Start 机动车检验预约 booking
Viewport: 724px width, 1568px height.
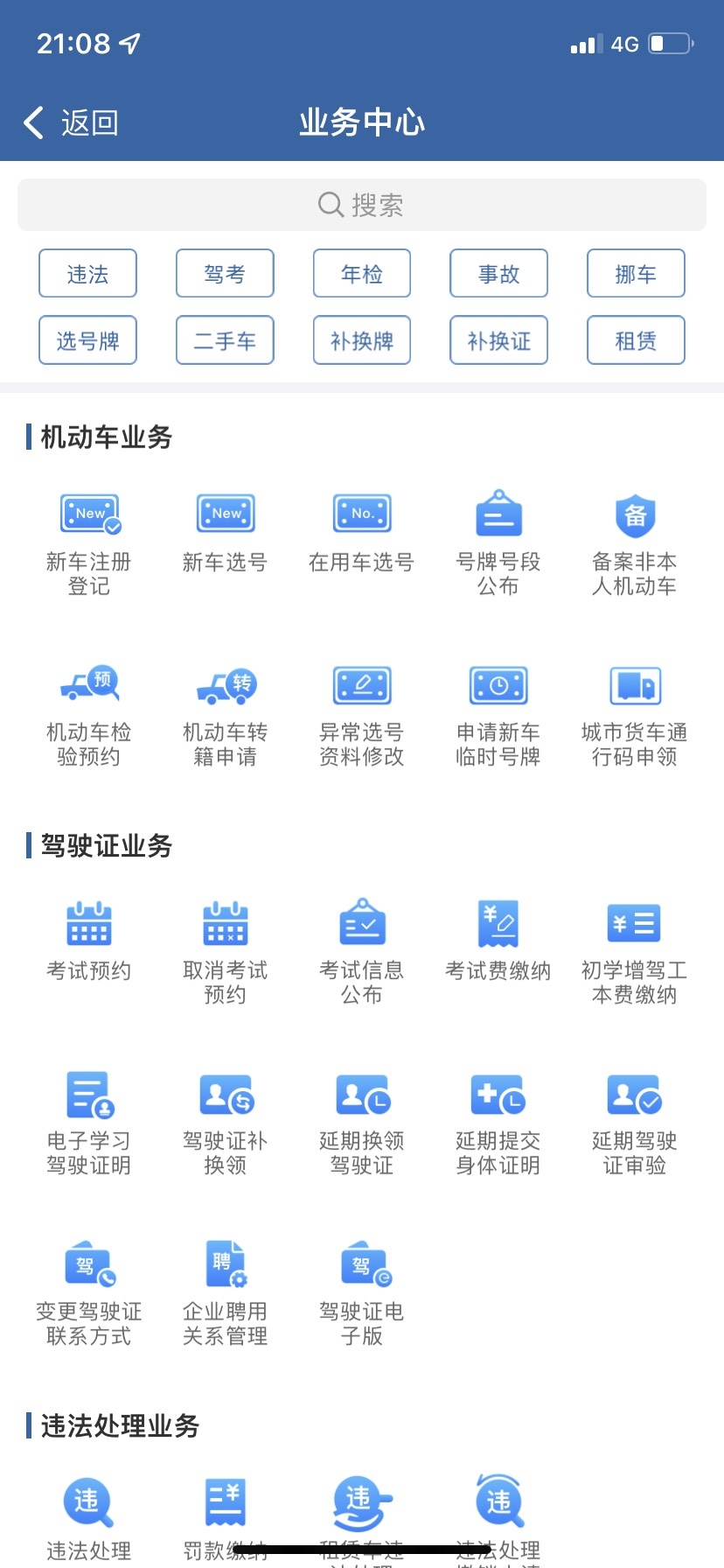pos(89,713)
